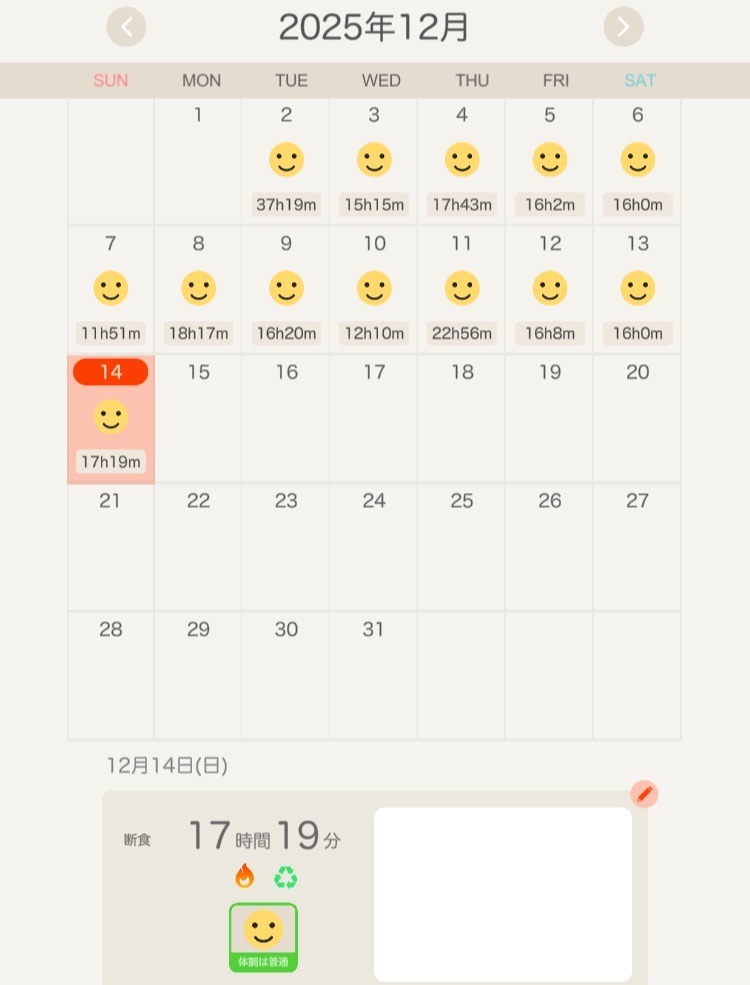
Task: Select December 5 with 16h2m fast
Action: [549, 162]
